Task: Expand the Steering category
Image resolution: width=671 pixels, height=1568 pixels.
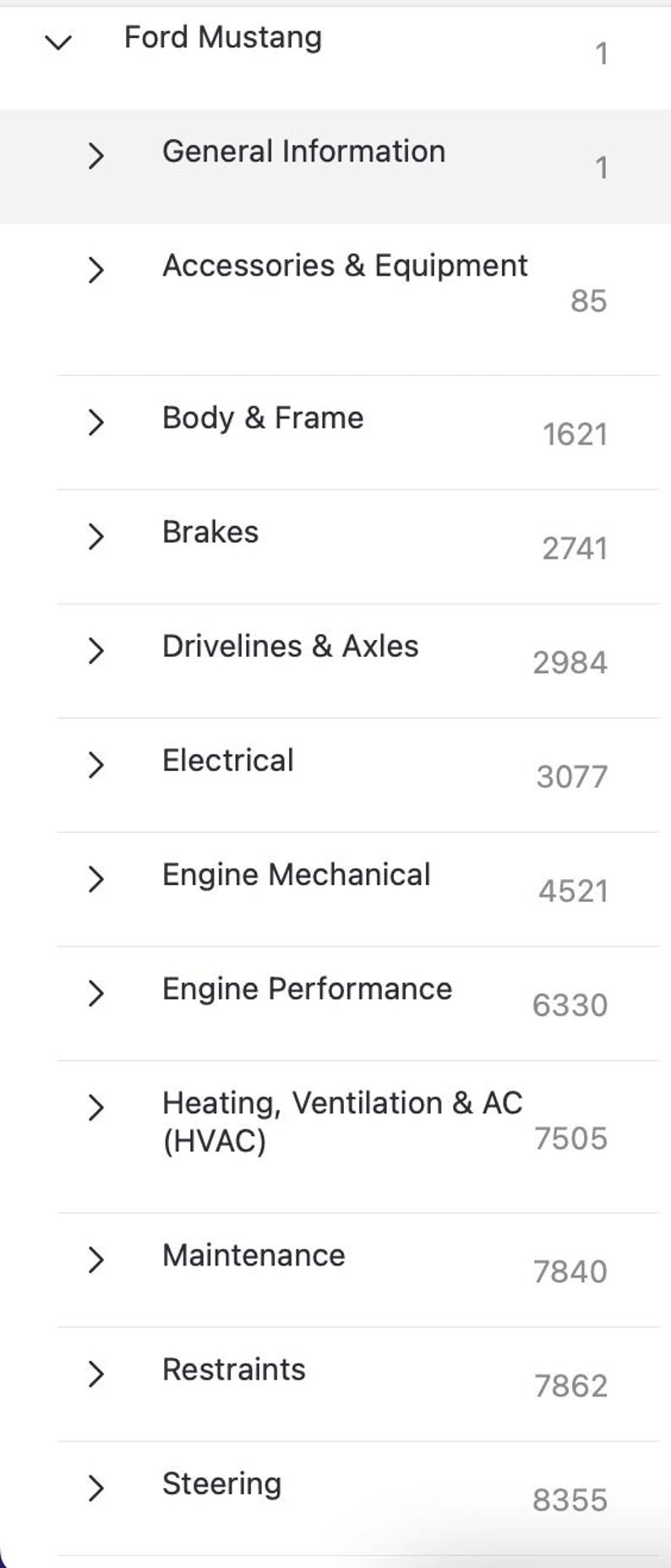Action: (x=95, y=1488)
